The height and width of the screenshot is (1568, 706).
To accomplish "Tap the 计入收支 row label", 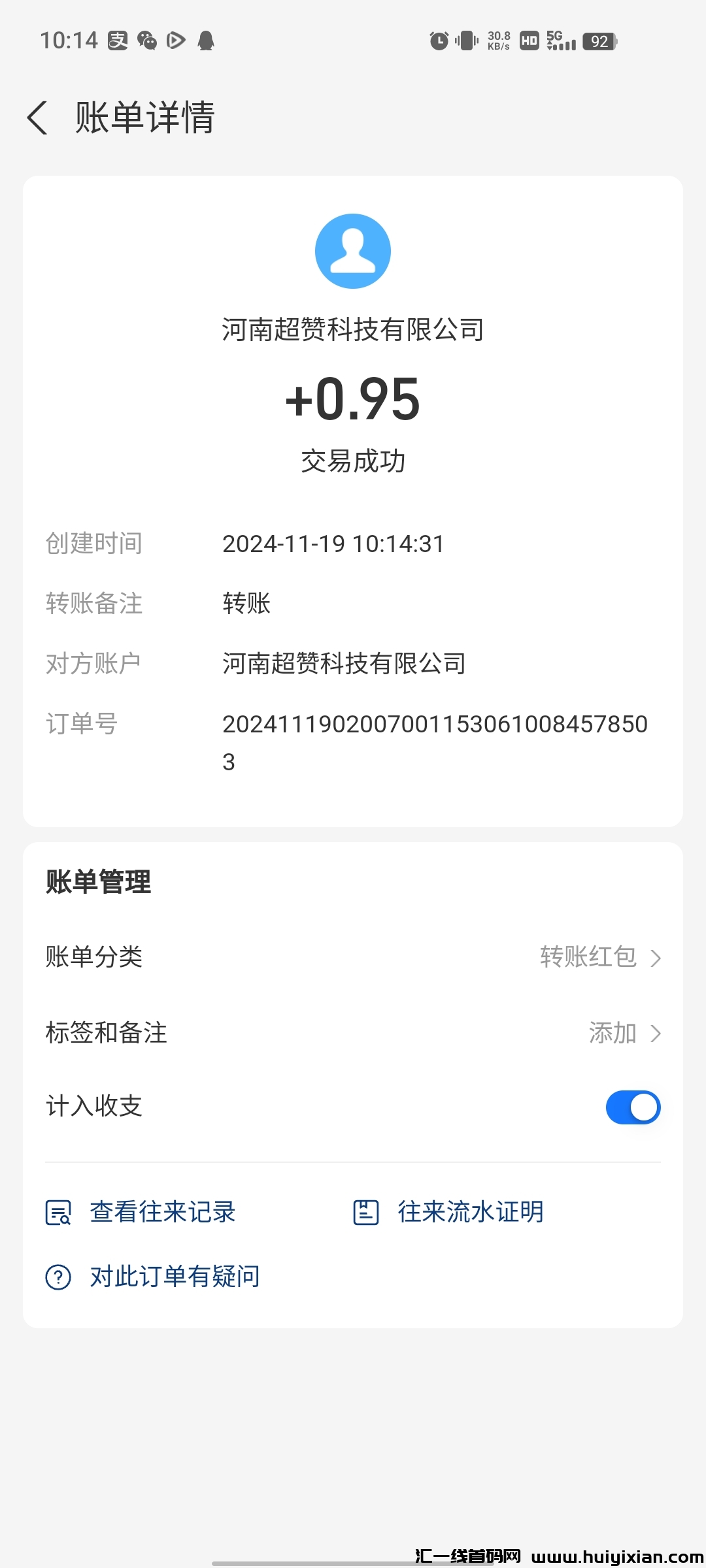I will point(93,1107).
